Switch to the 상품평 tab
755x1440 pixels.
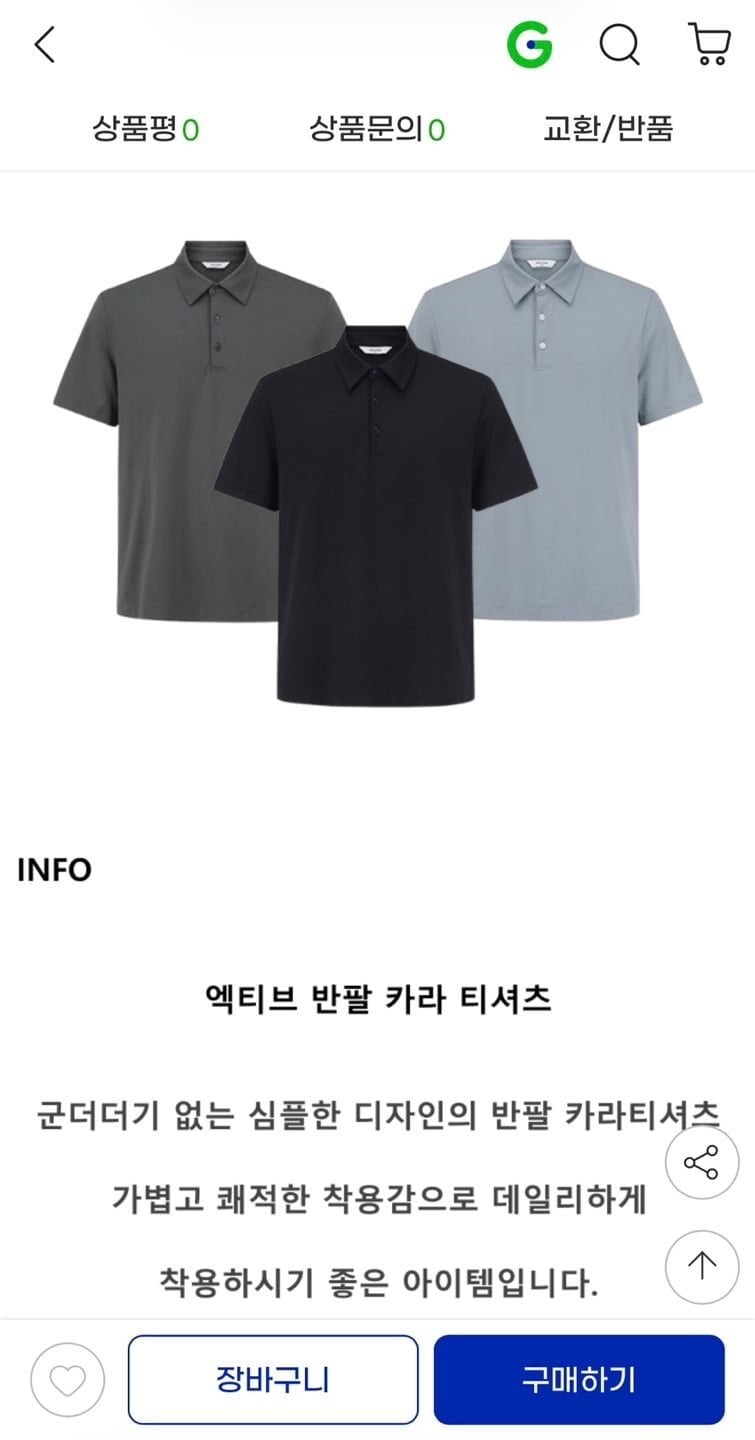(x=146, y=129)
